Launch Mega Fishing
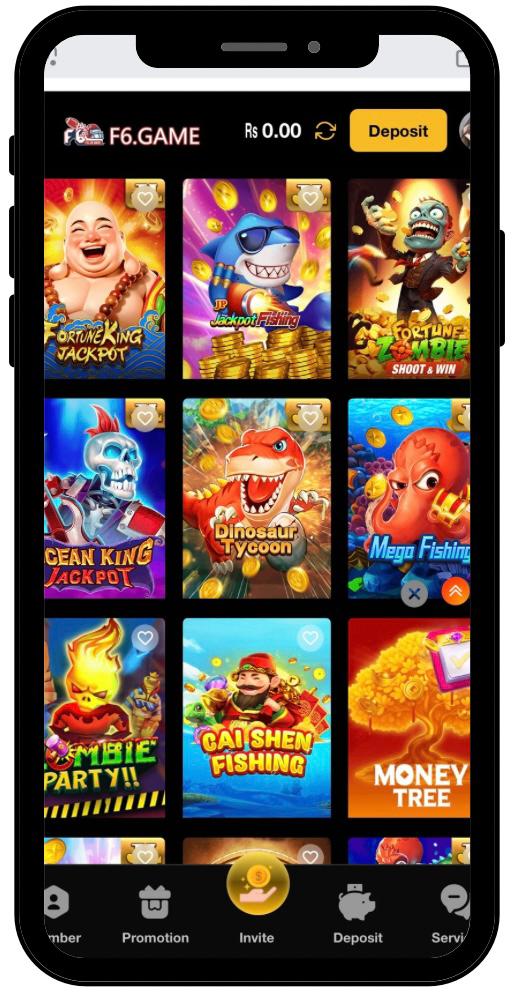The image size is (514, 1001). [409, 499]
